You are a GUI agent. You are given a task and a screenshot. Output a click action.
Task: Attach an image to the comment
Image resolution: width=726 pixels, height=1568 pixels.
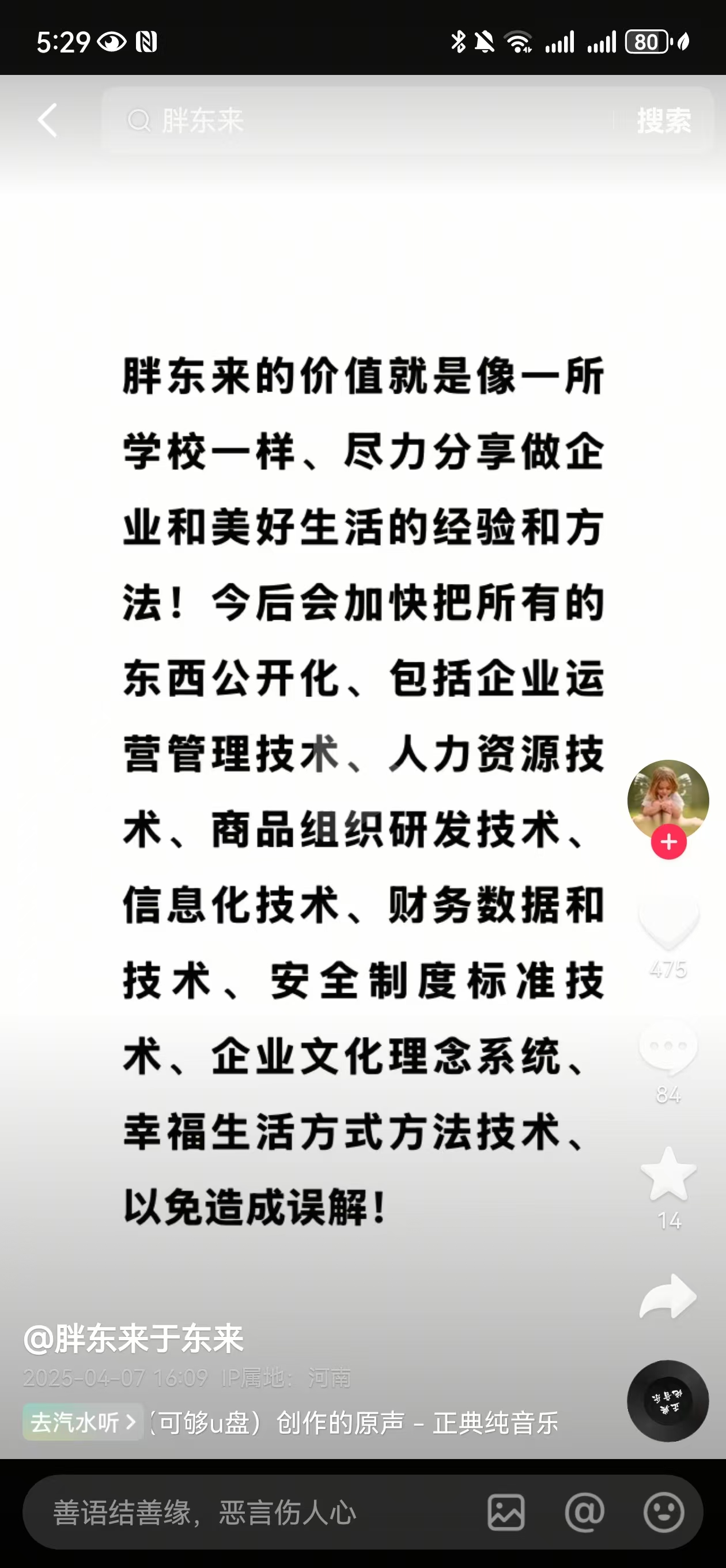click(506, 1513)
